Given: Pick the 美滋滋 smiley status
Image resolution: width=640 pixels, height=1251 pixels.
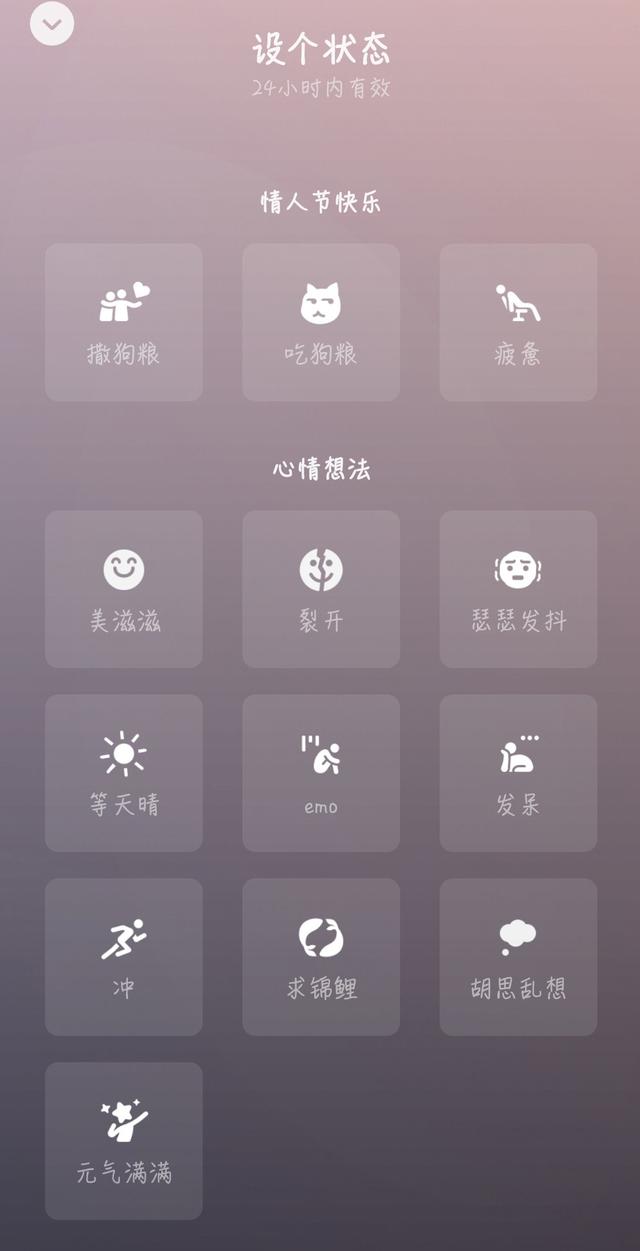Looking at the screenshot, I should [x=124, y=589].
